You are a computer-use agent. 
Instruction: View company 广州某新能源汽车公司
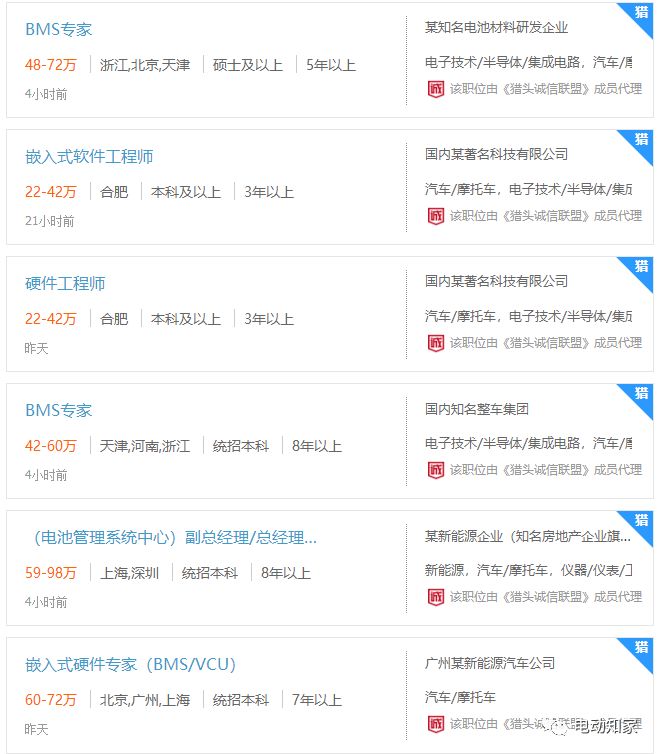point(490,663)
